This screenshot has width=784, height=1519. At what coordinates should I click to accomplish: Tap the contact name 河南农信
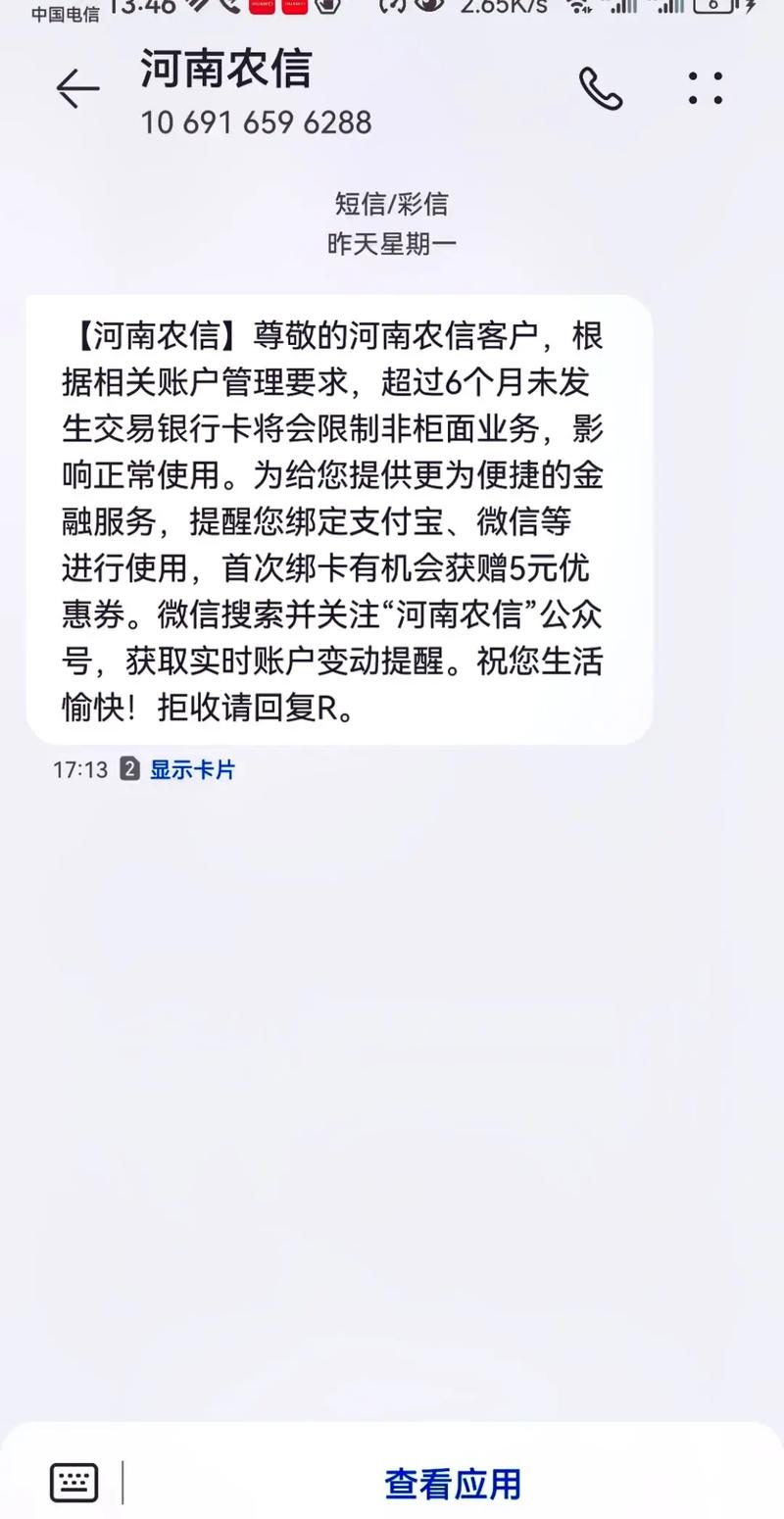pos(224,70)
